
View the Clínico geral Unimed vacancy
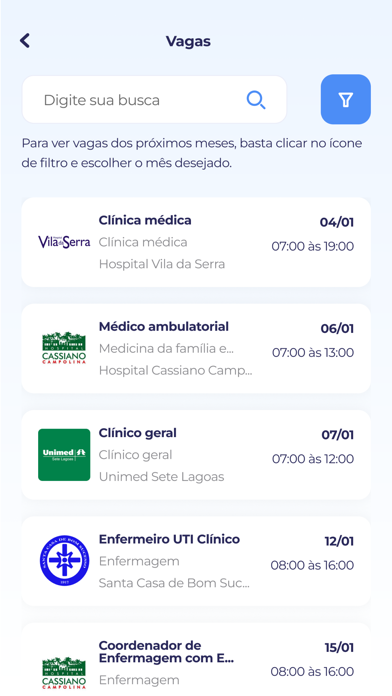tap(196, 455)
